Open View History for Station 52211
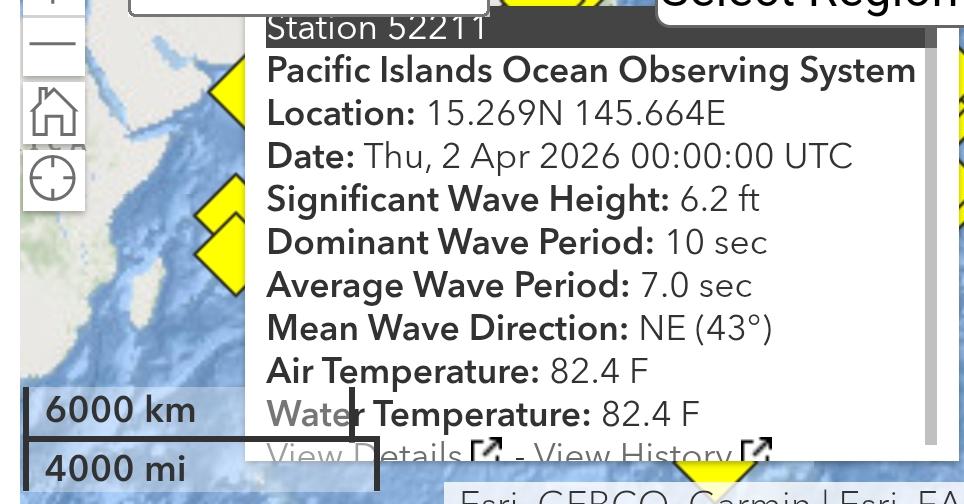The width and height of the screenshot is (964, 504). point(652,453)
